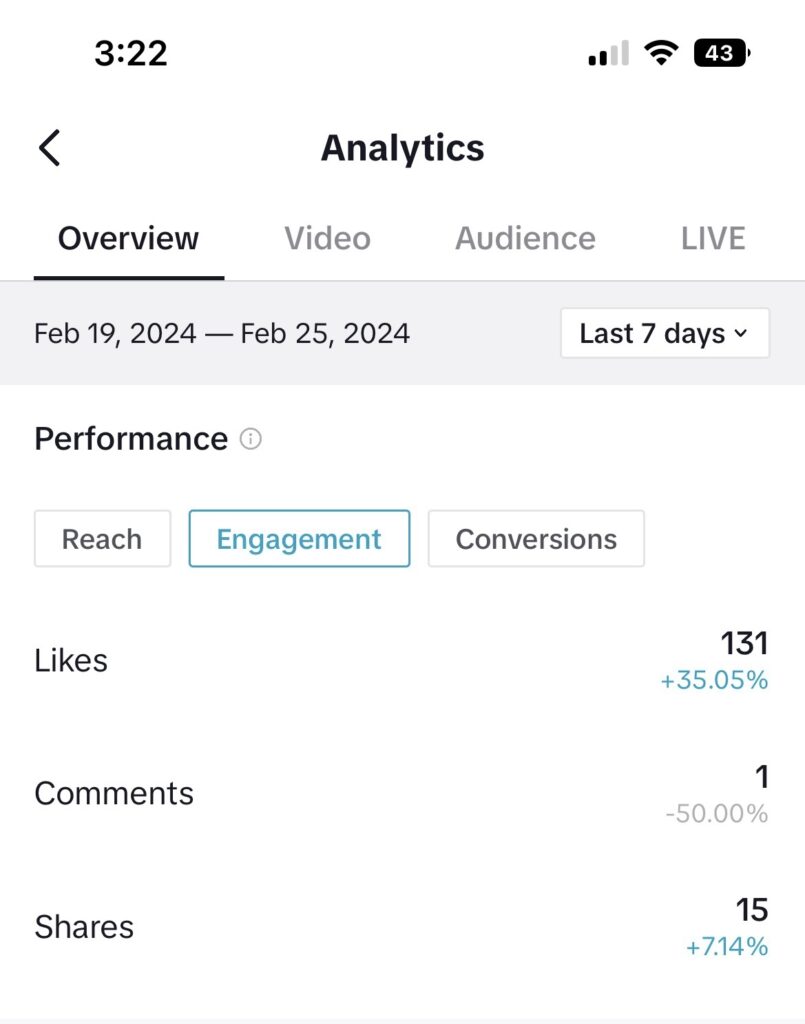Tap the Performance info icon
The image size is (805, 1024).
click(x=251, y=439)
